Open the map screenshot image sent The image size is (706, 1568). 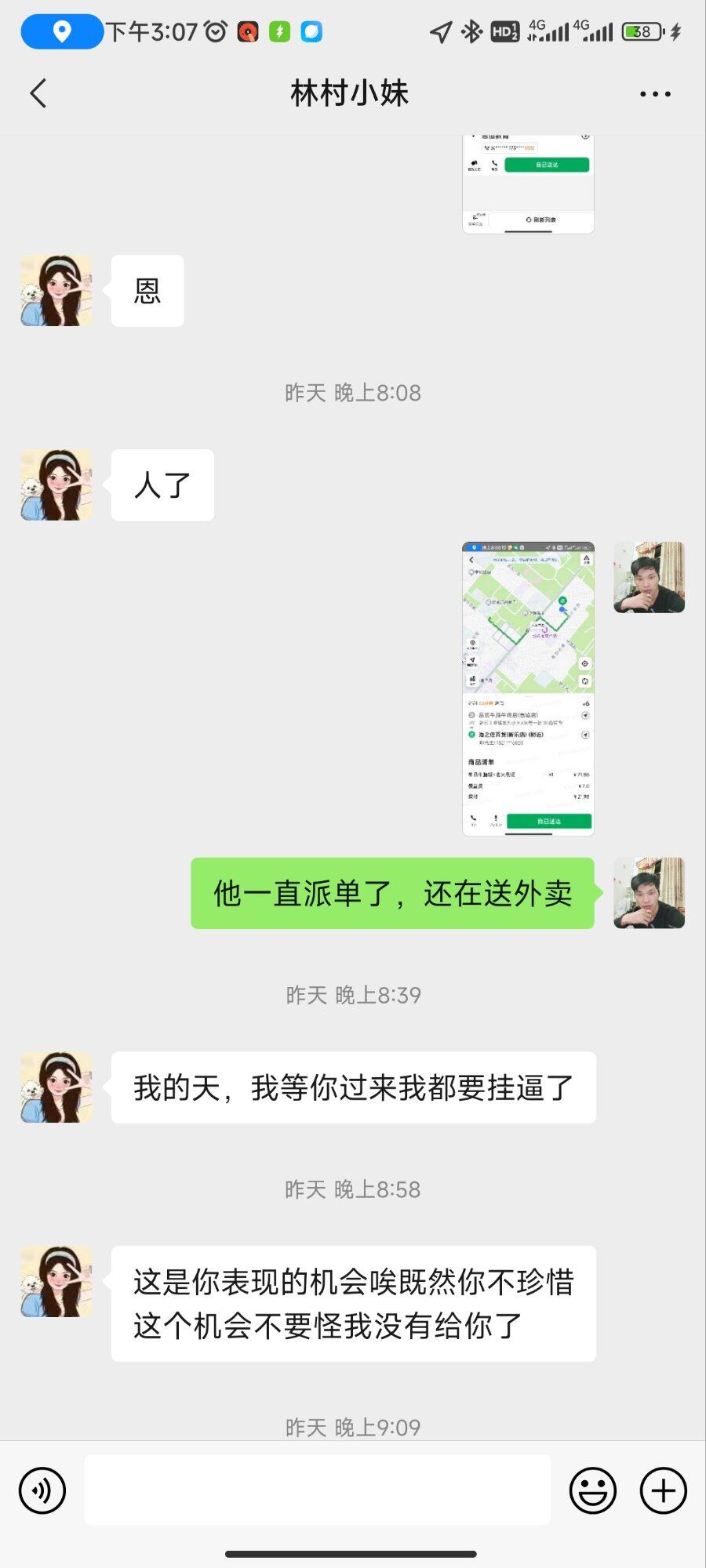coord(528,688)
